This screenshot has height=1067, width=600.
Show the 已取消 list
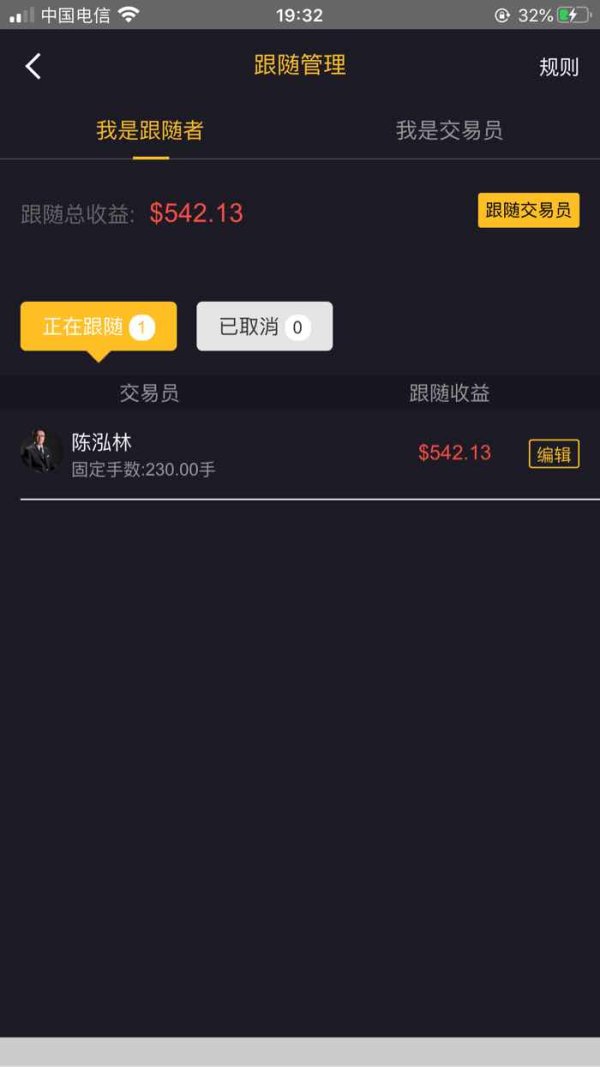pyautogui.click(x=265, y=327)
